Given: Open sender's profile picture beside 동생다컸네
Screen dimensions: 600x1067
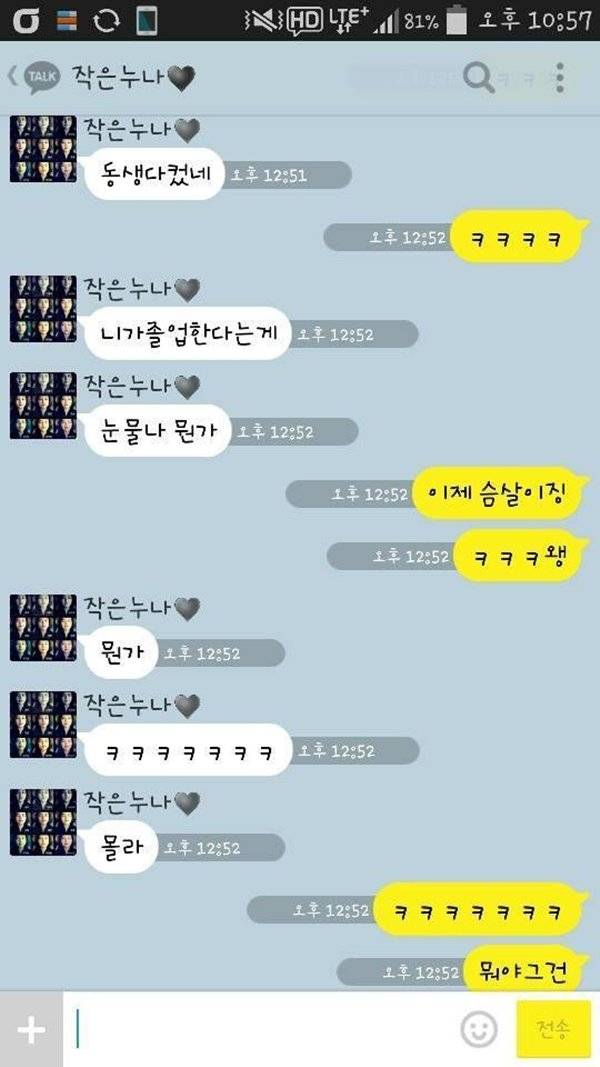Looking at the screenshot, I should click(x=43, y=148).
